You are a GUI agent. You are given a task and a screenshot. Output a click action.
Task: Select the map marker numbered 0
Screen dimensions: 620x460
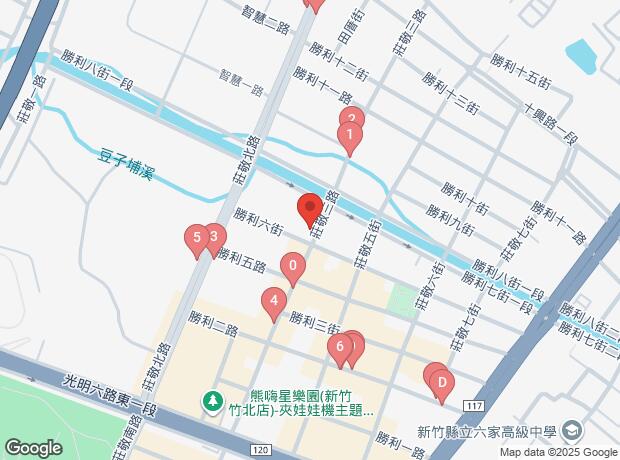[293, 269]
